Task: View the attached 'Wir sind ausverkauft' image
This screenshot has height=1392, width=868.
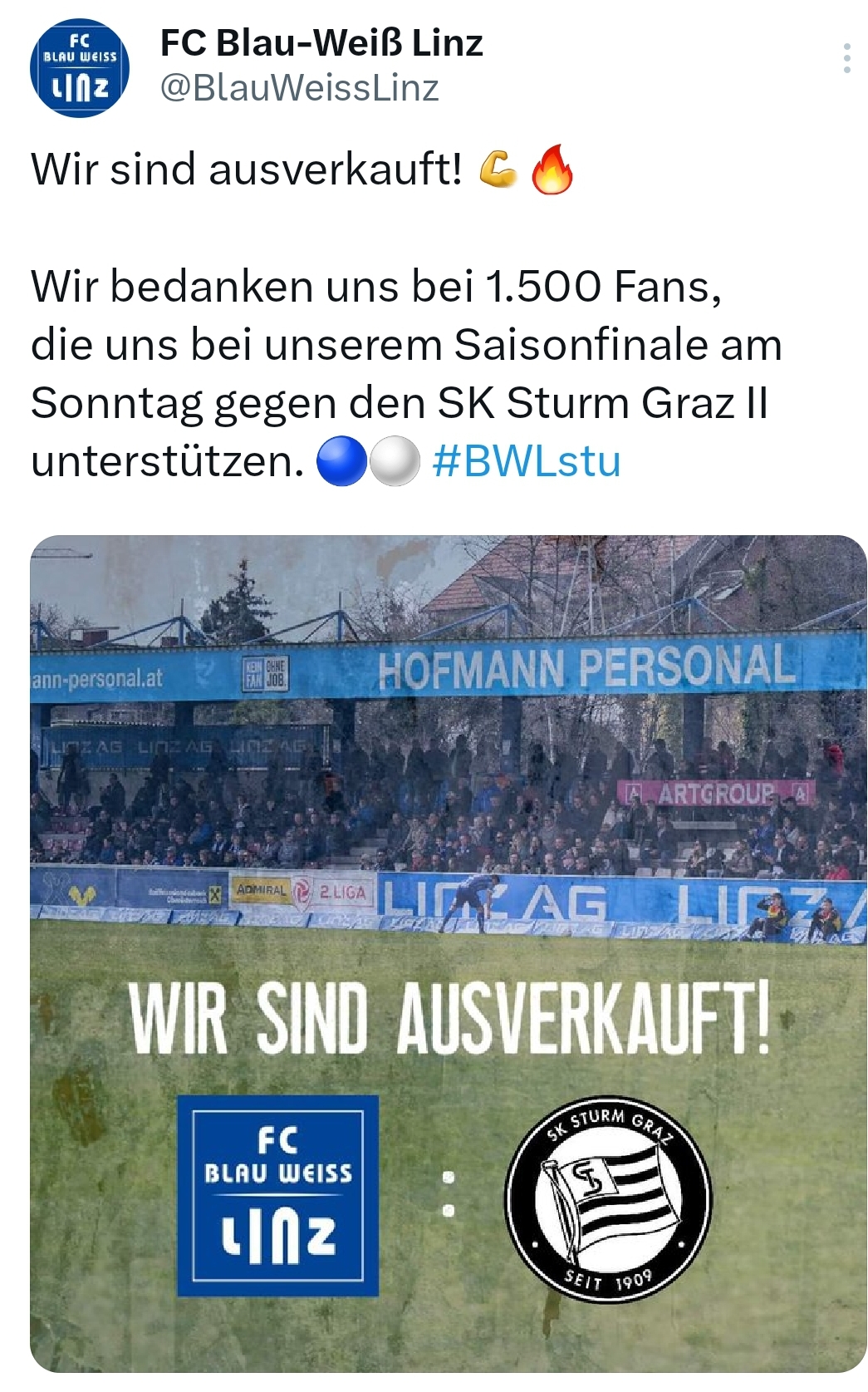Action: [x=449, y=954]
